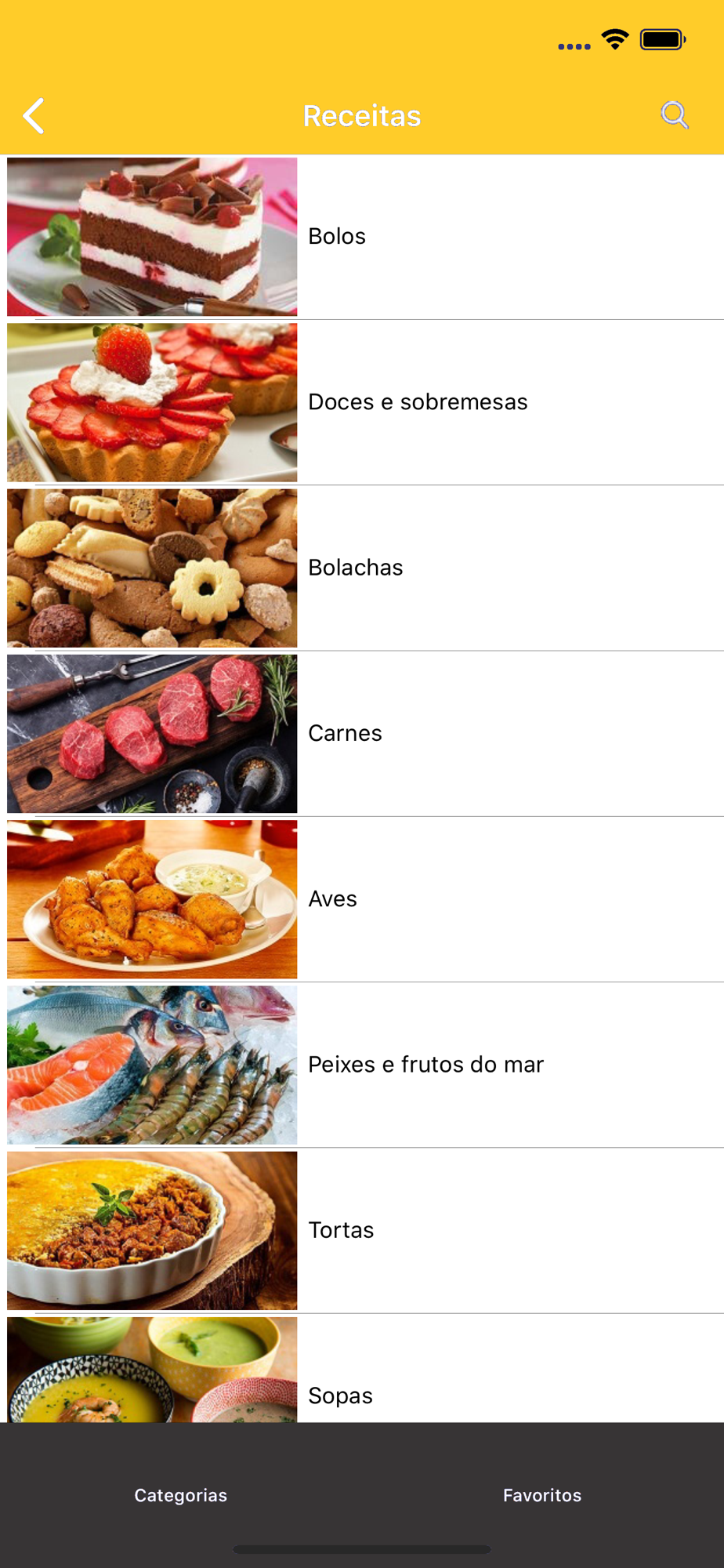
Task: Switch to the Favoritos tab
Action: 542,1495
